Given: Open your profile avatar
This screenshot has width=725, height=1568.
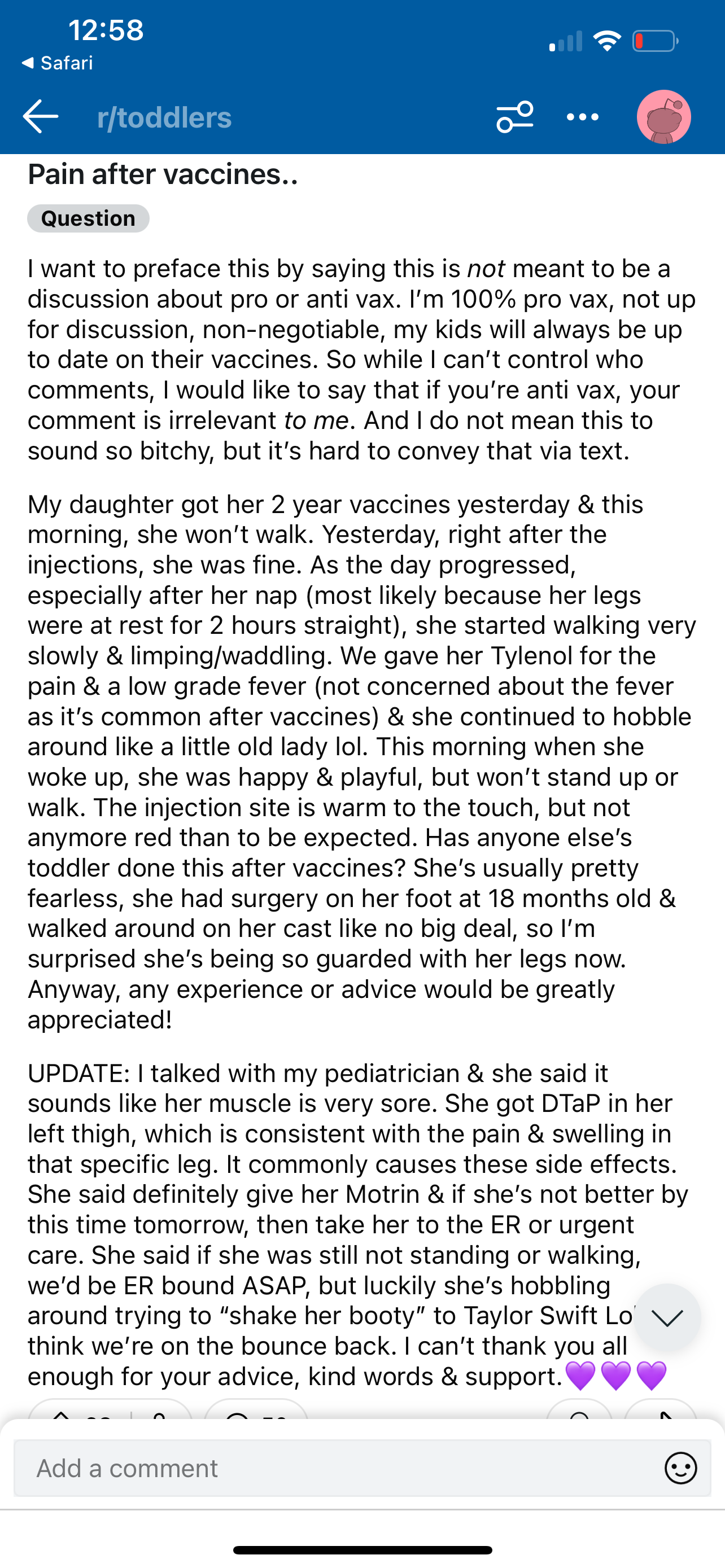Looking at the screenshot, I should click(x=663, y=117).
